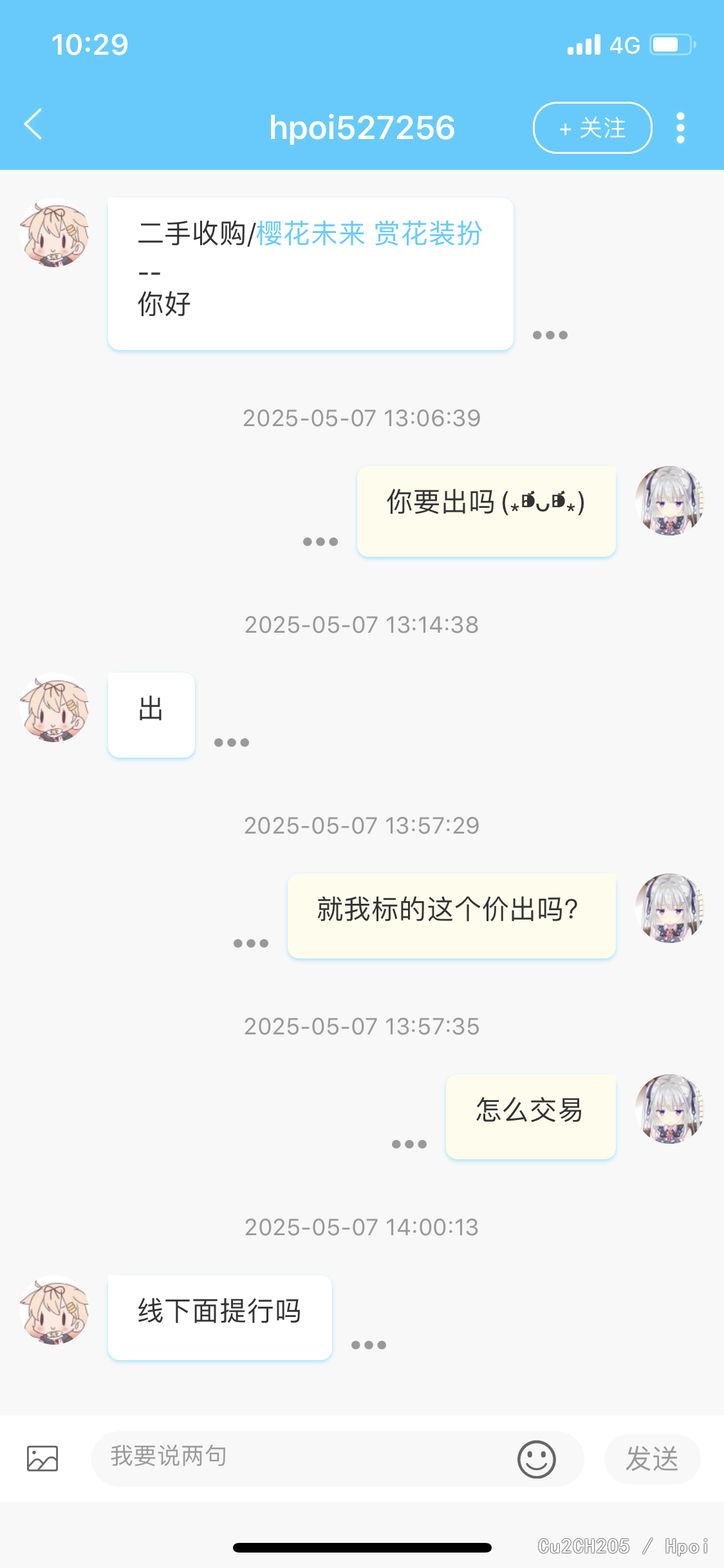
Task: Attach an image to the chat
Action: [42, 1459]
